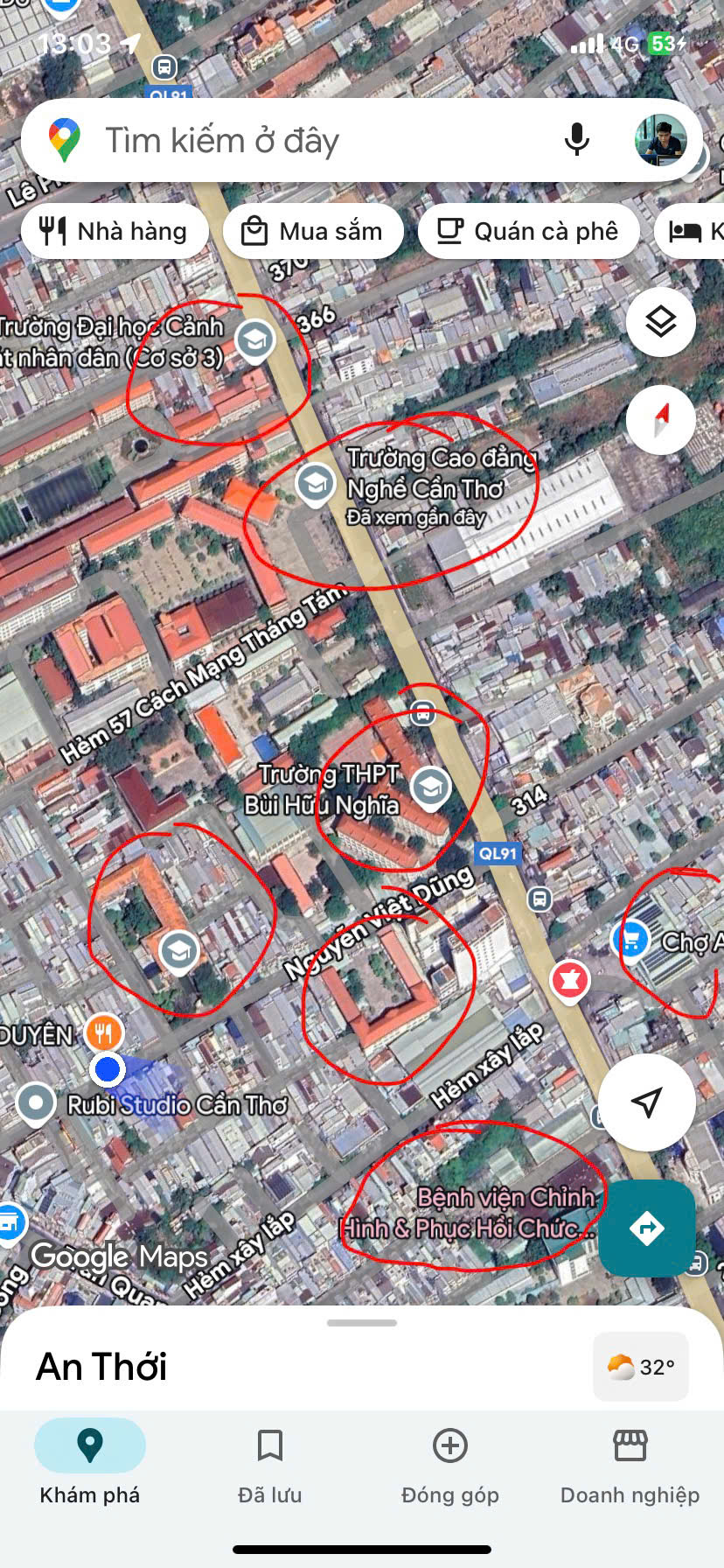This screenshot has width=724, height=1568.
Task: Select Trường THPT Bùi Hữu Nghĩa marker
Action: click(430, 787)
